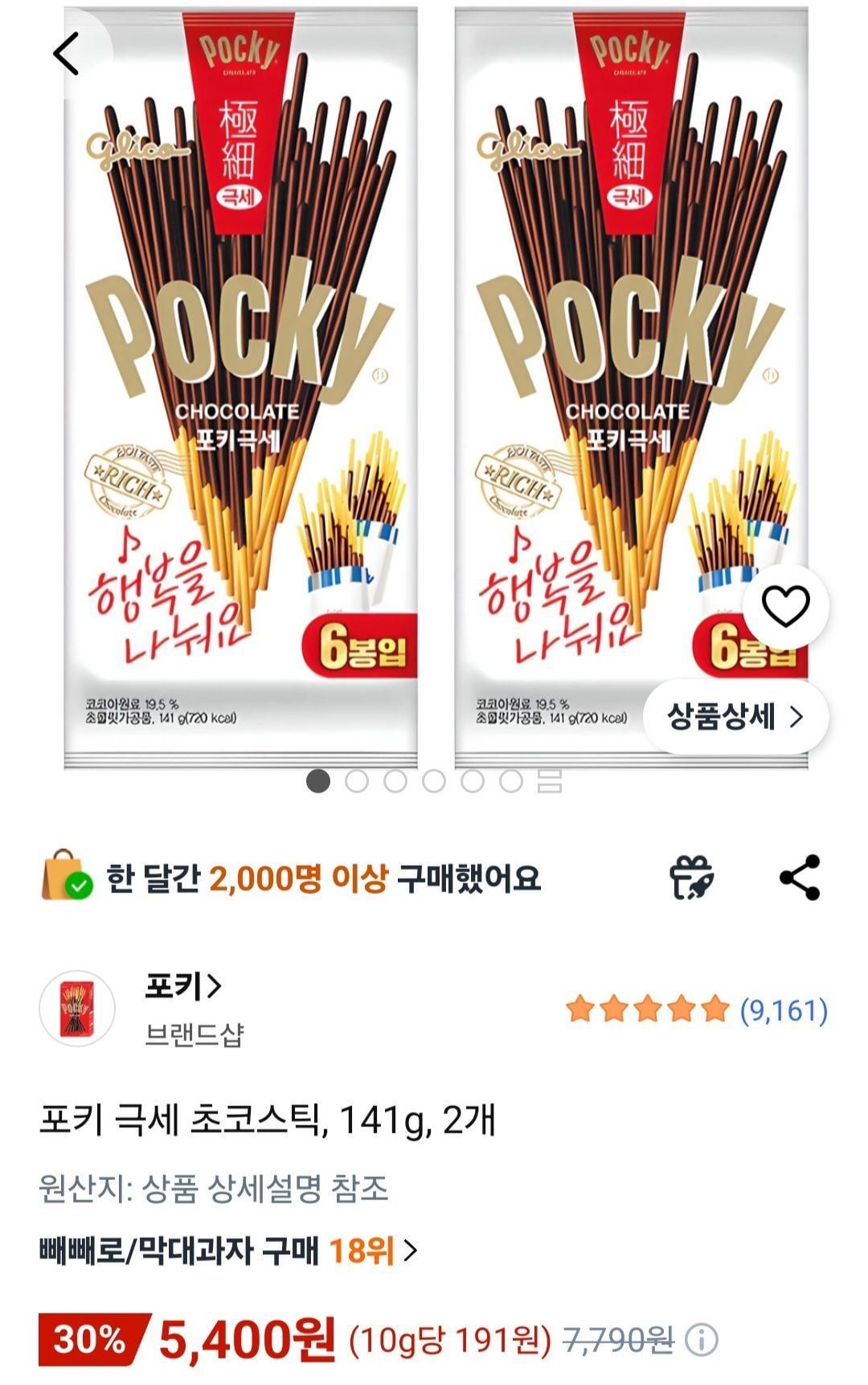Screen dimensions: 868x1385
Task: Send this product as a gift
Action: point(691,877)
